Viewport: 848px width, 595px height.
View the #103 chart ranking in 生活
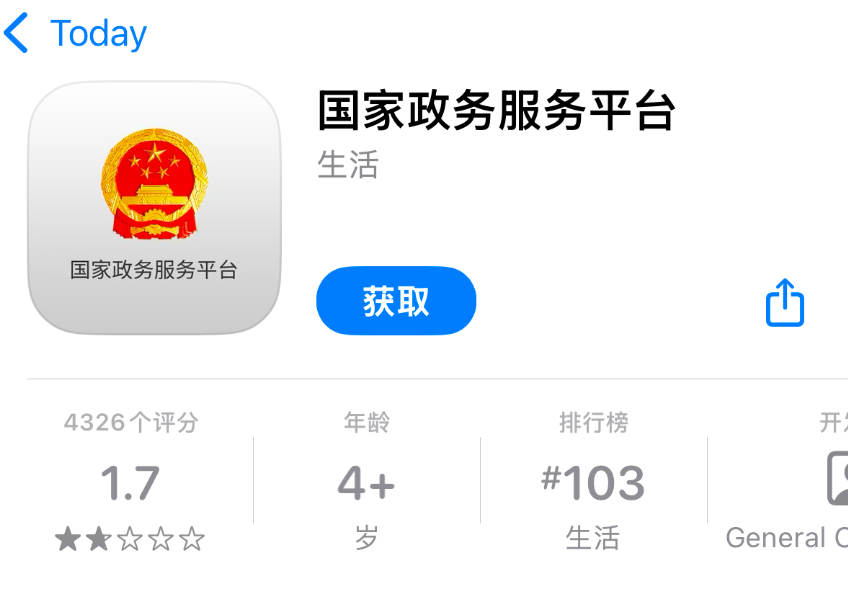click(593, 484)
